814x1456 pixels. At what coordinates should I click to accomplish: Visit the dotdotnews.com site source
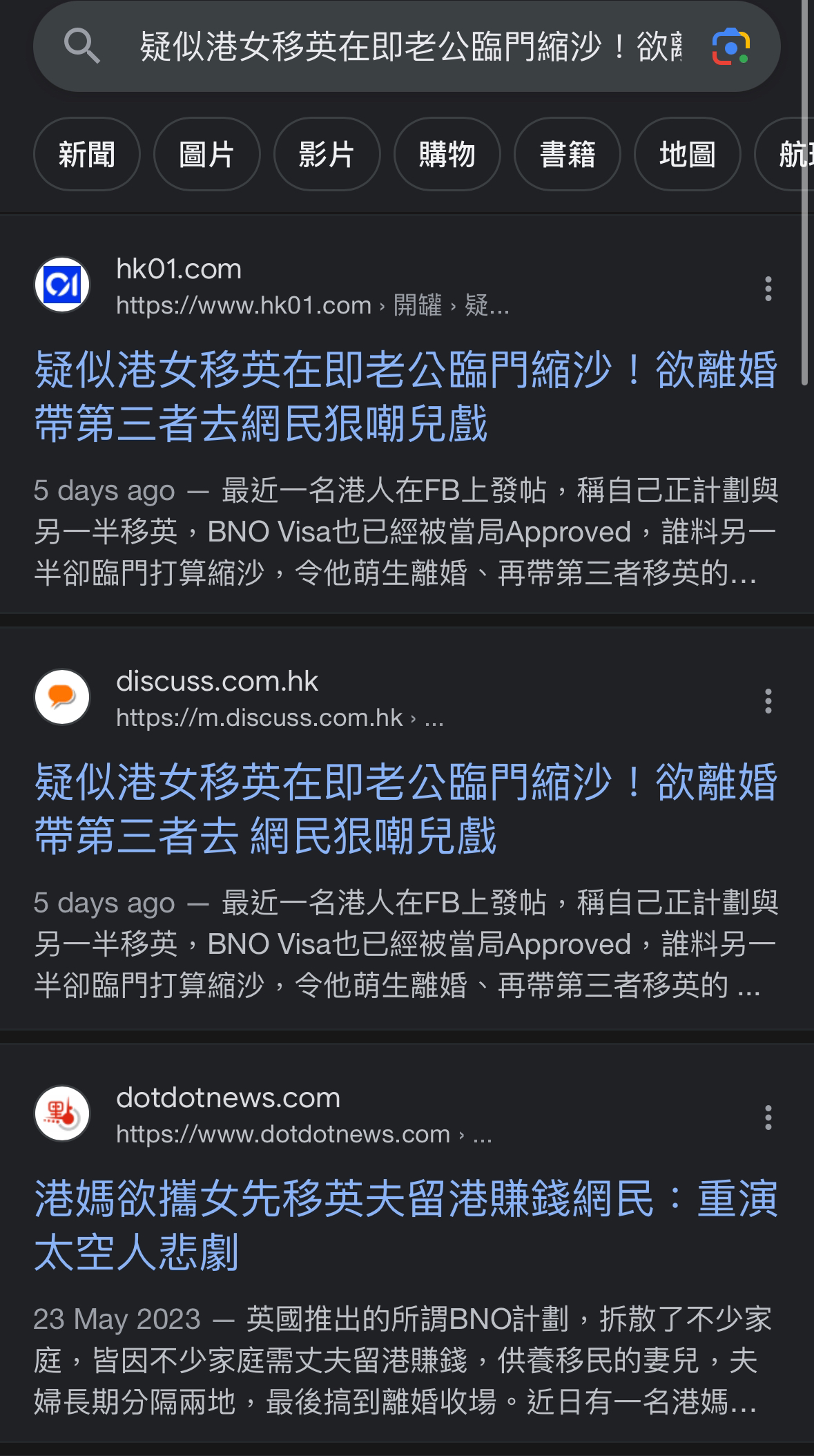(x=264, y=1115)
